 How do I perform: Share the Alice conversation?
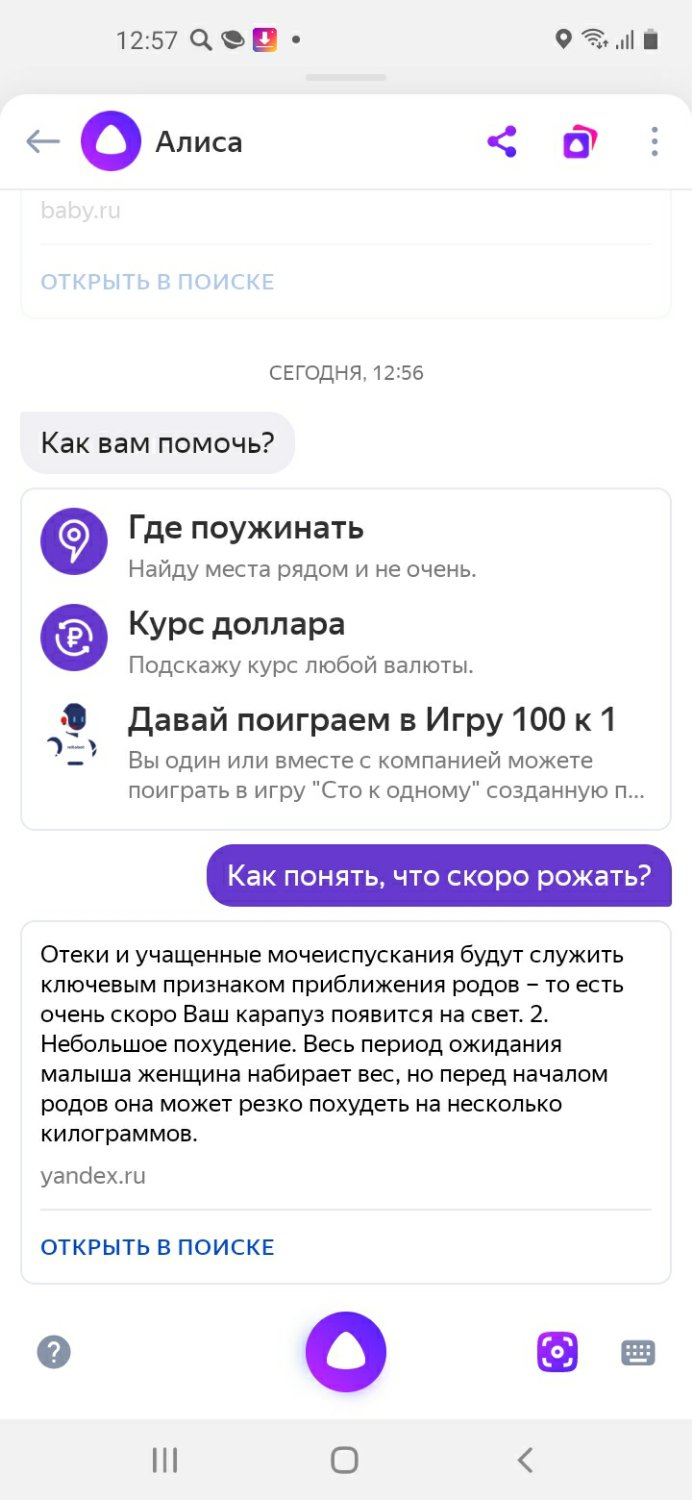(502, 142)
